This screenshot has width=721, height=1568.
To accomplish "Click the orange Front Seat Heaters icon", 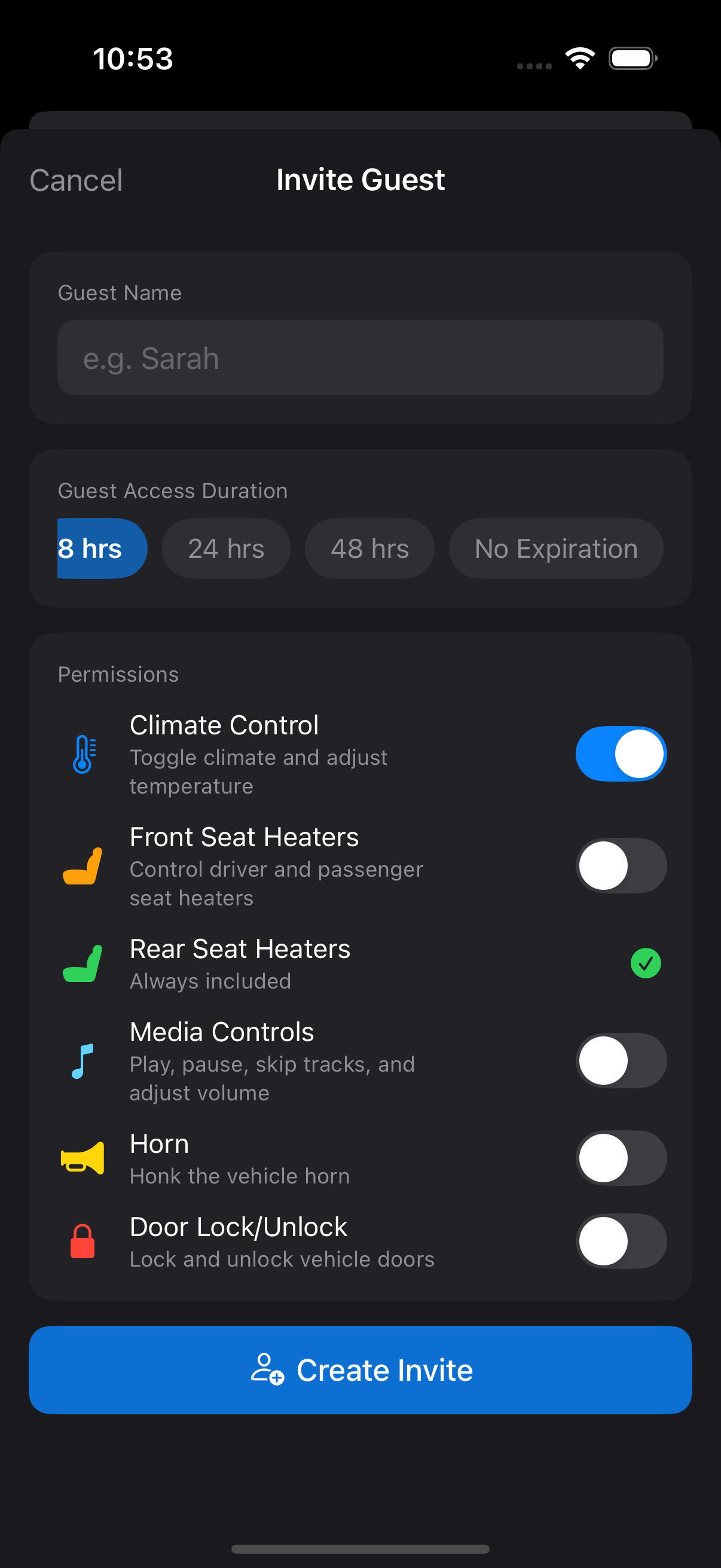I will point(81,866).
